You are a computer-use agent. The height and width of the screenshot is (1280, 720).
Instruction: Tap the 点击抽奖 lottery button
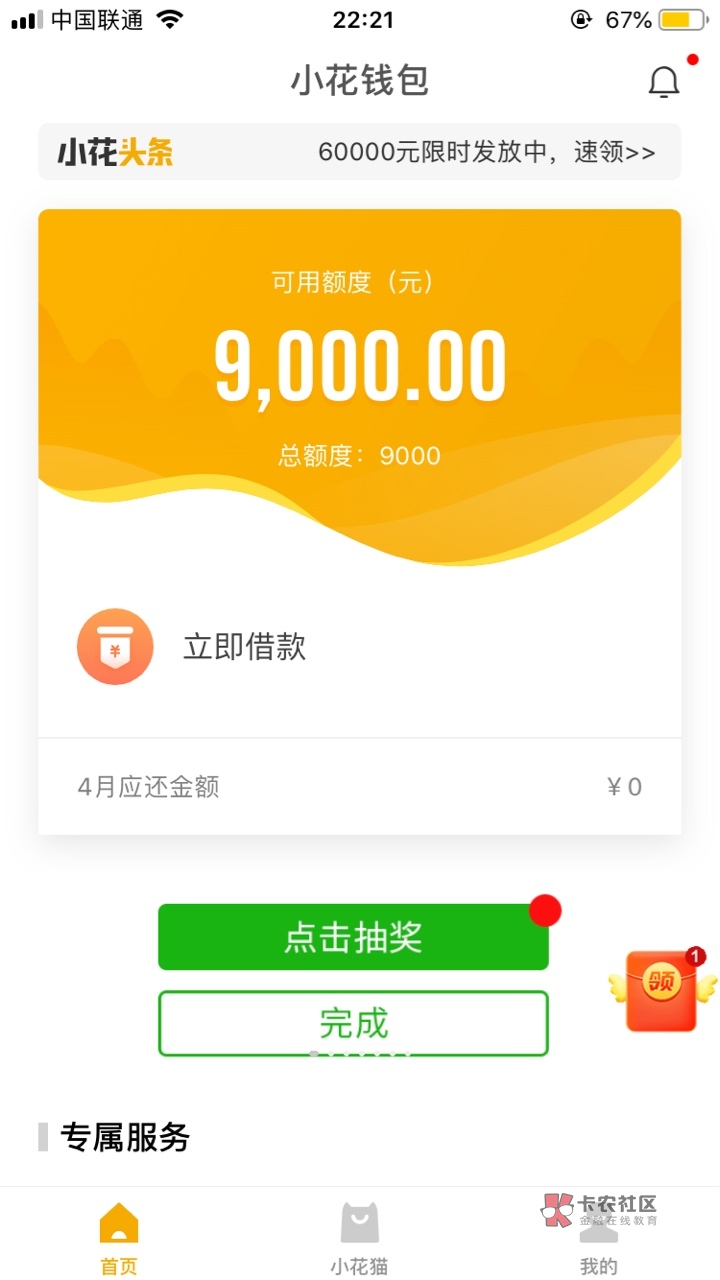(353, 937)
